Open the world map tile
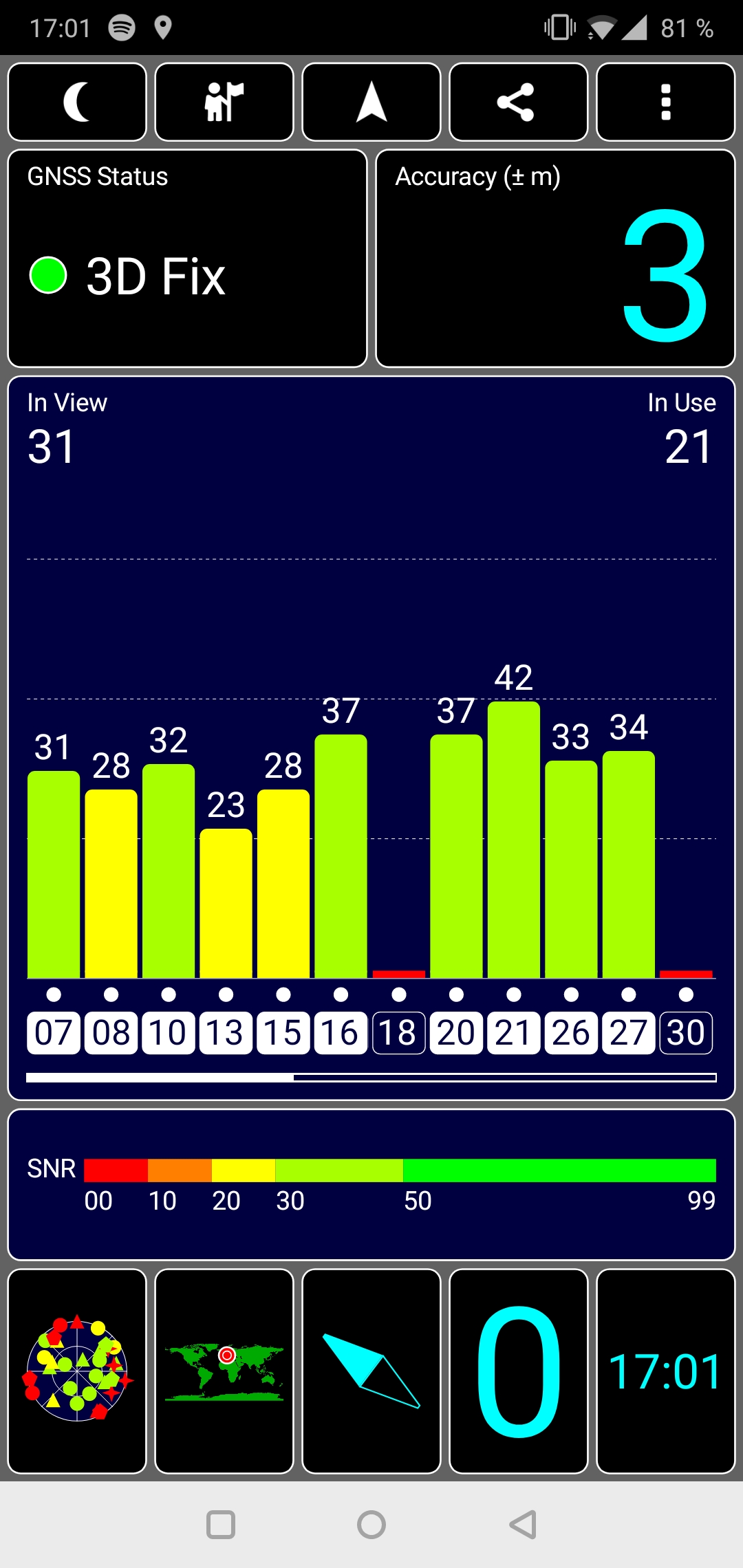 [224, 1371]
